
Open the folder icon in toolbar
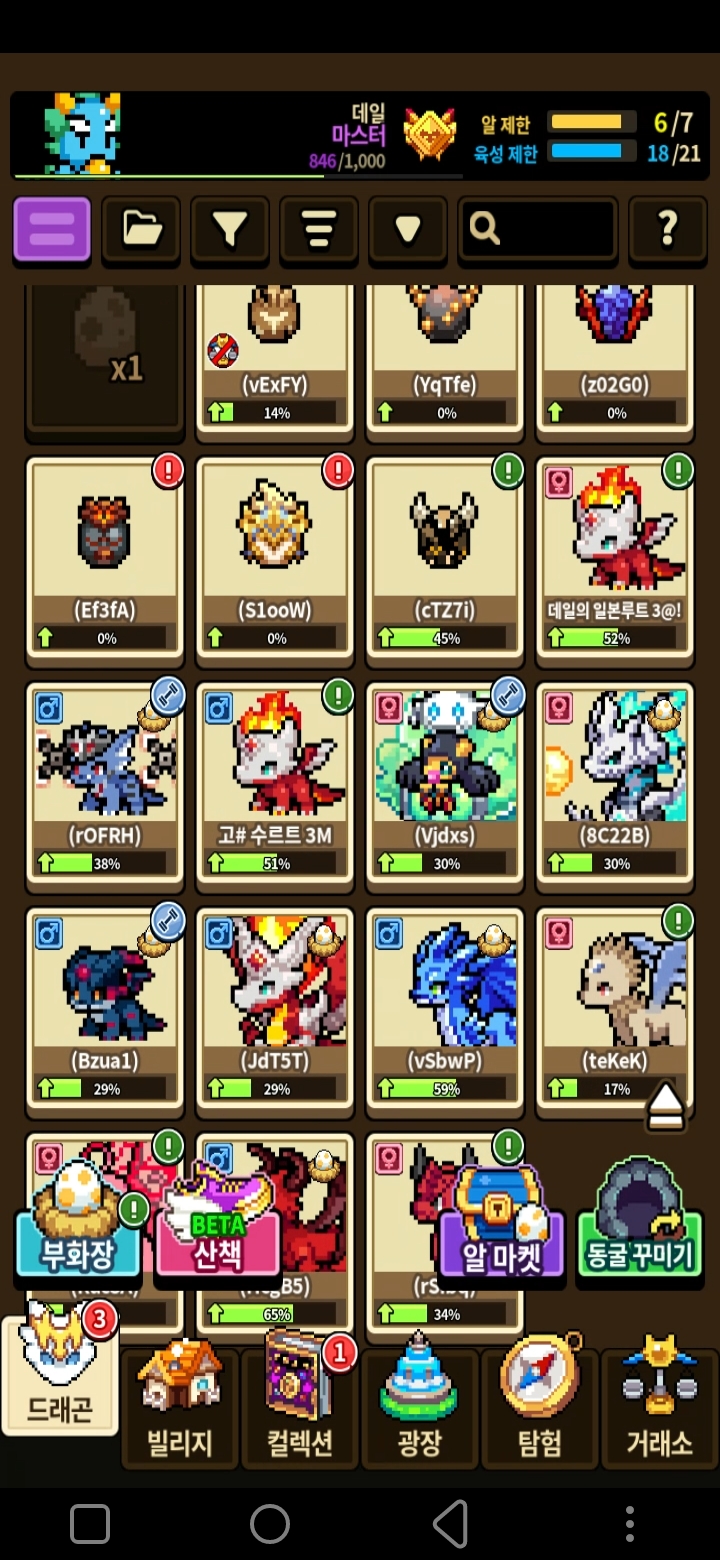(141, 229)
